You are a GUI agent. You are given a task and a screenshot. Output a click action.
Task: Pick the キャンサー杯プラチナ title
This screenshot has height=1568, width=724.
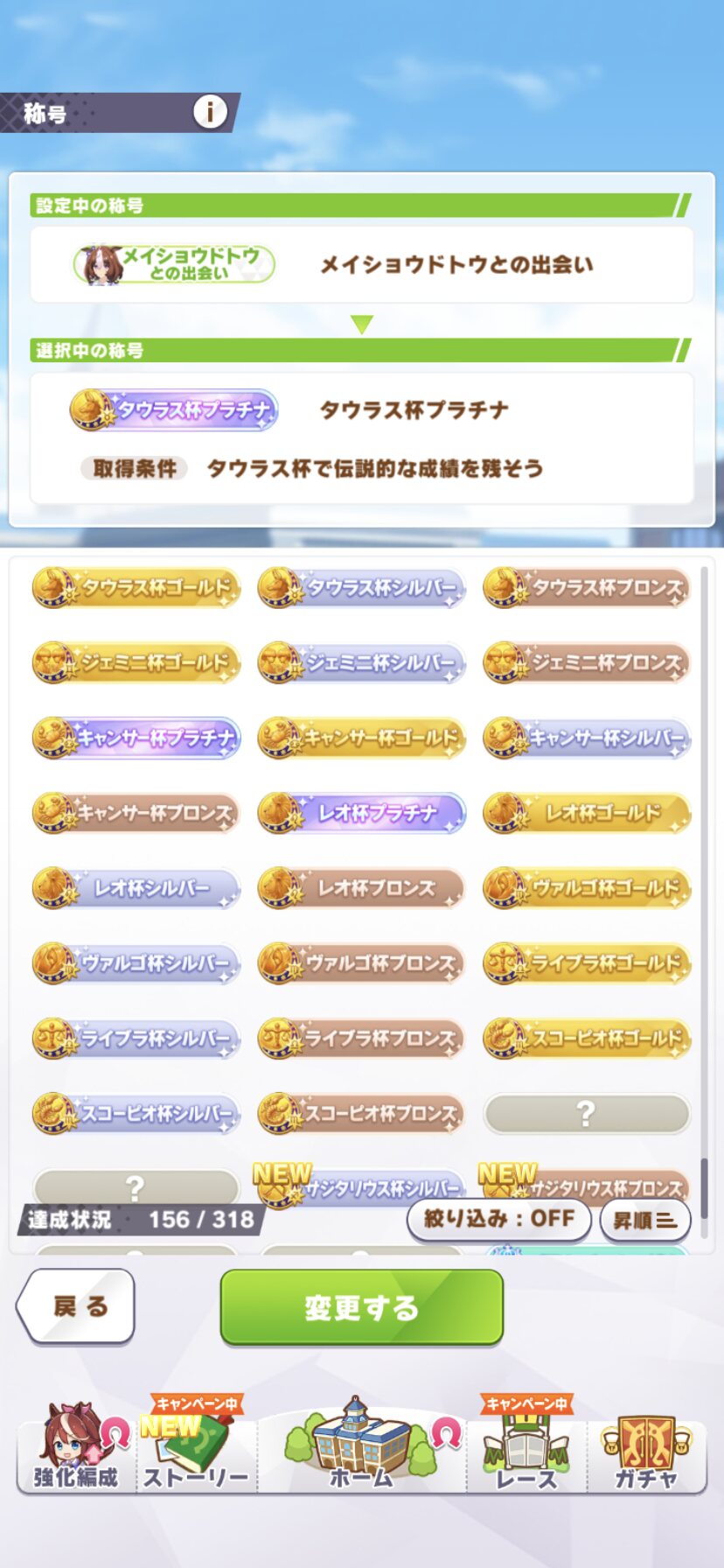pyautogui.click(x=136, y=738)
